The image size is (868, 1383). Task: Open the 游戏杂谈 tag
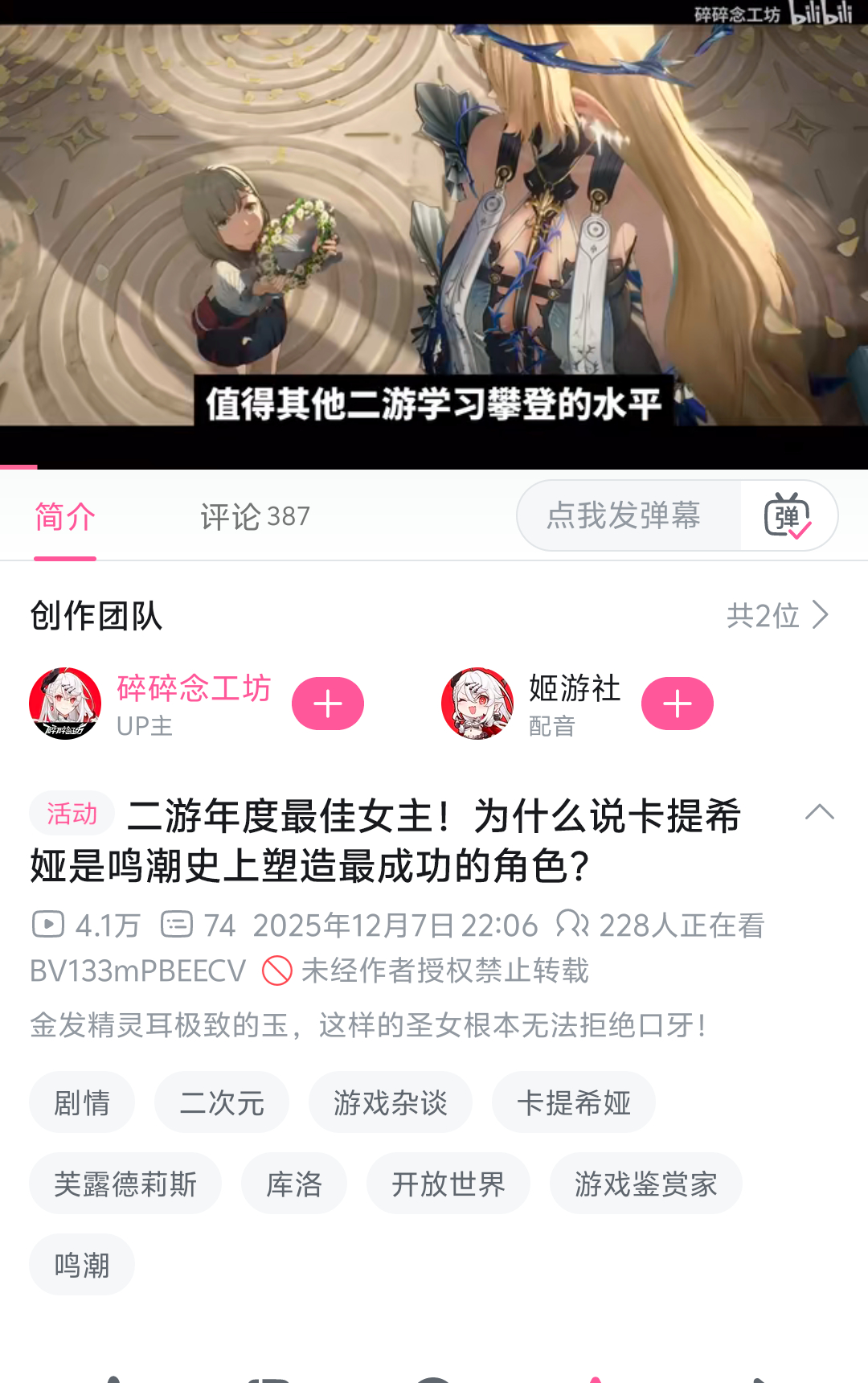click(x=390, y=1102)
